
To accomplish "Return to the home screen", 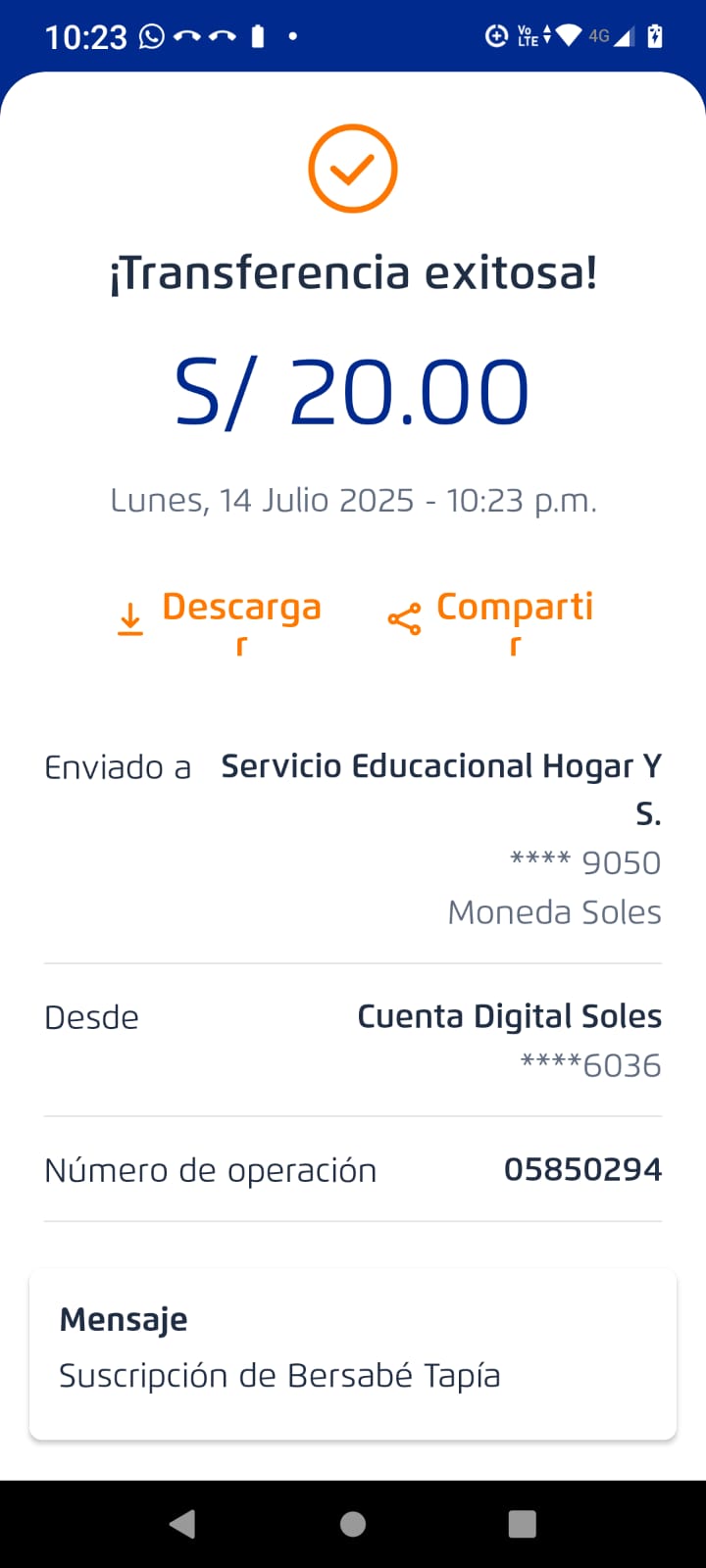I will tap(353, 1524).
